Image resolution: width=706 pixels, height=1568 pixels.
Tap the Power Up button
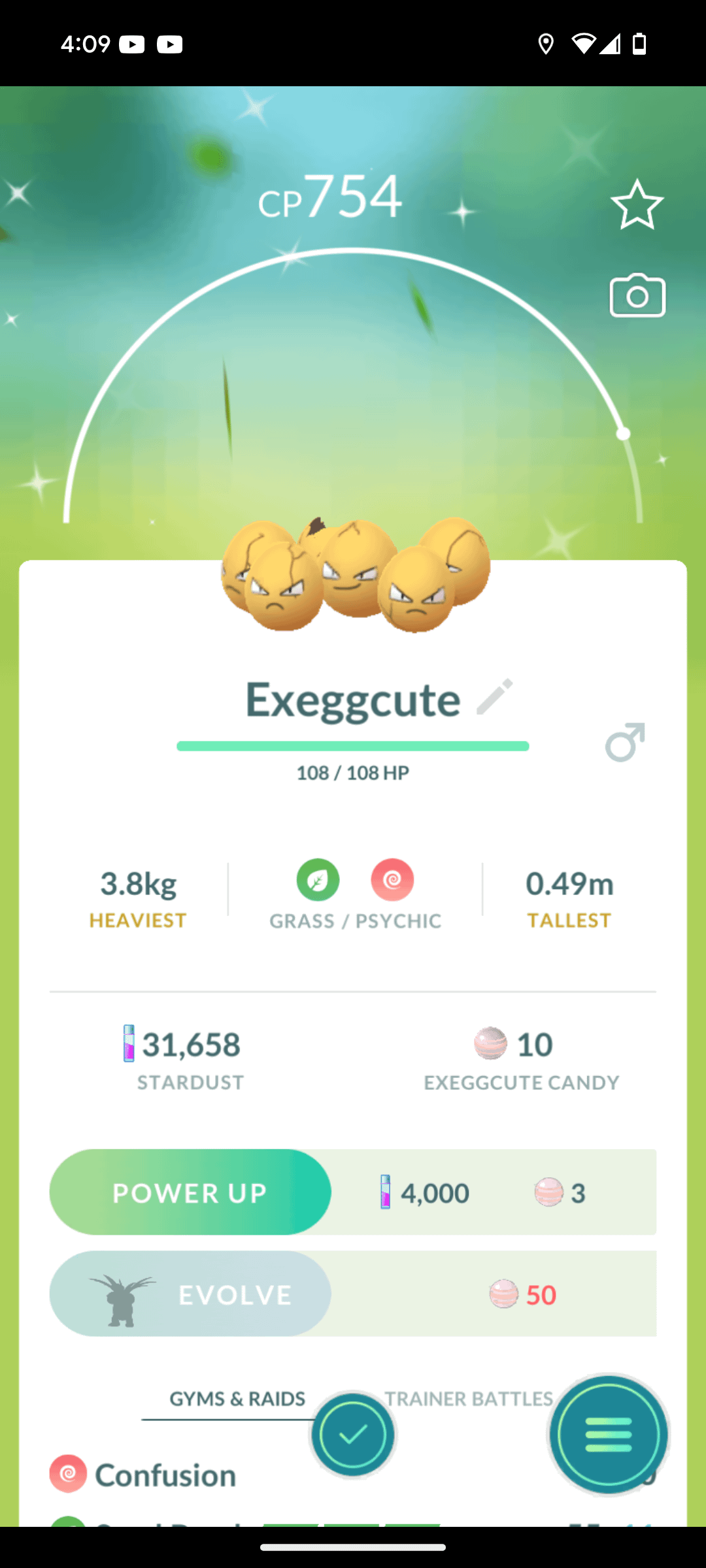pyautogui.click(x=190, y=1192)
